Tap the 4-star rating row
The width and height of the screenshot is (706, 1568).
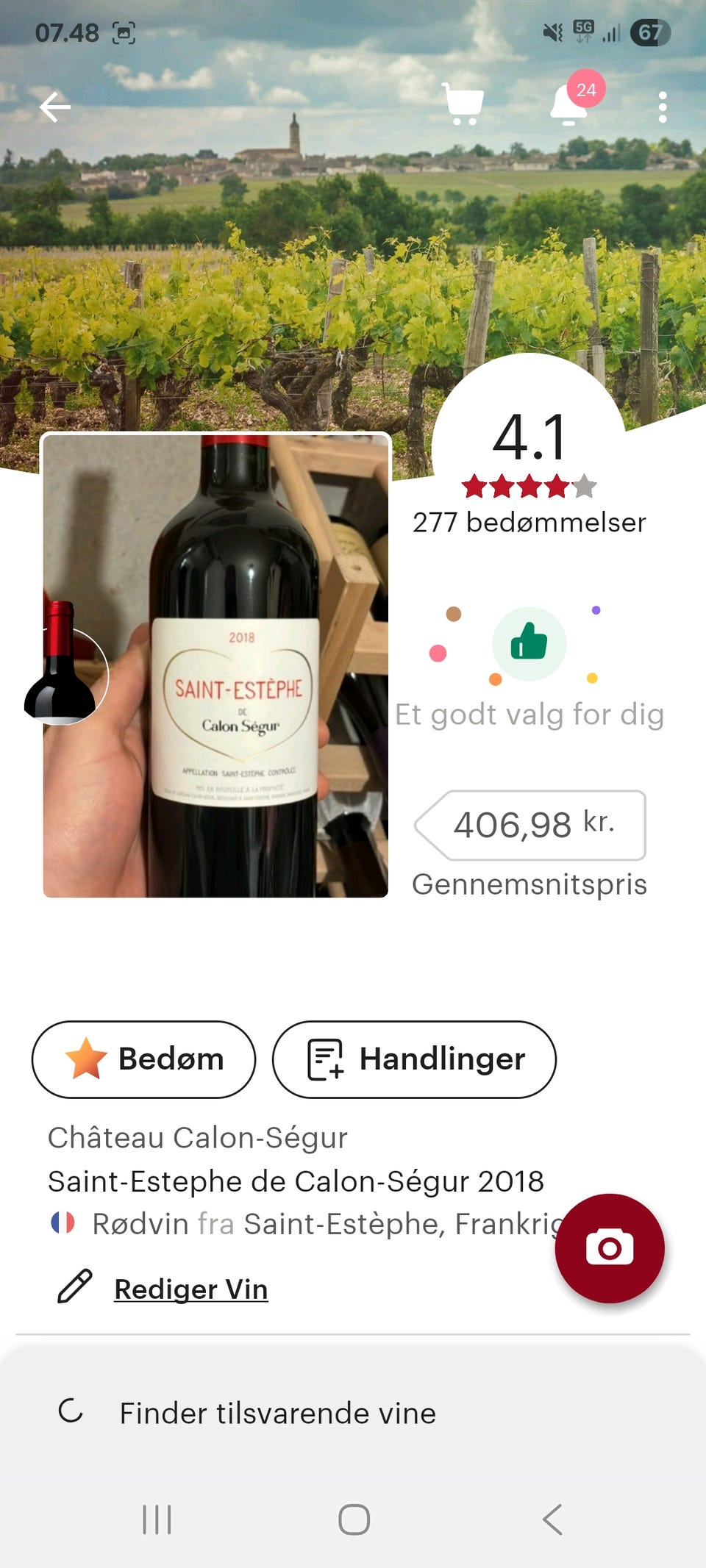tap(527, 486)
